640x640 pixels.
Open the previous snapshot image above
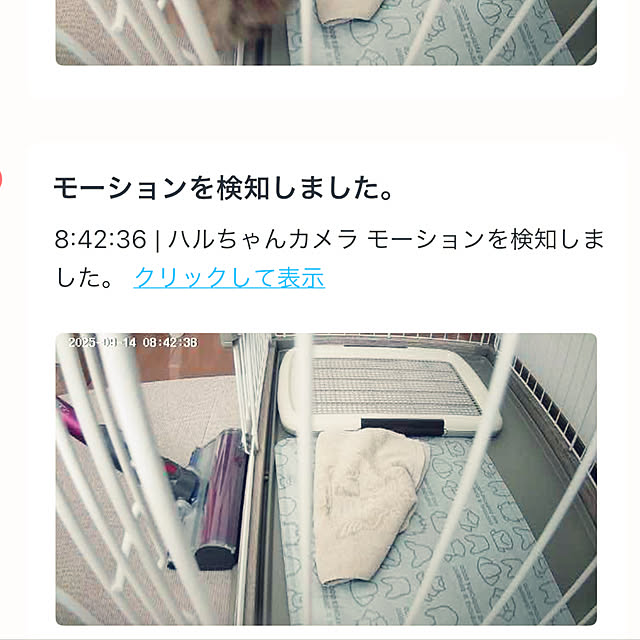pyautogui.click(x=326, y=32)
